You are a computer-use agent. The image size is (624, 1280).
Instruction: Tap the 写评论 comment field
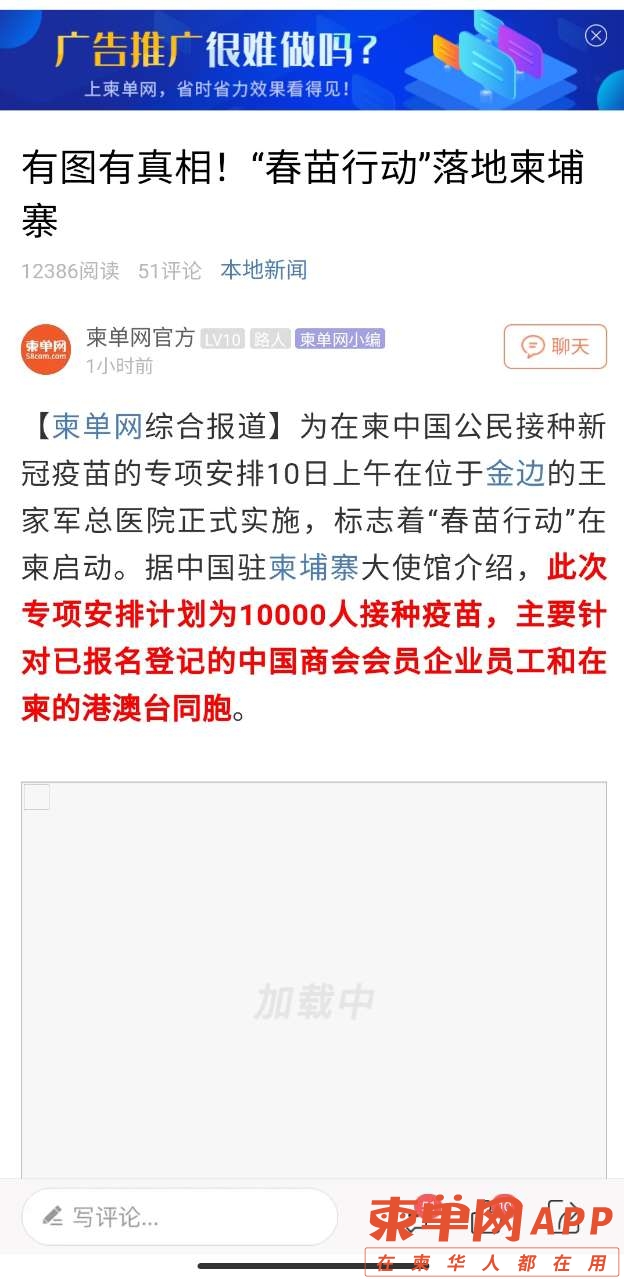(x=180, y=1217)
